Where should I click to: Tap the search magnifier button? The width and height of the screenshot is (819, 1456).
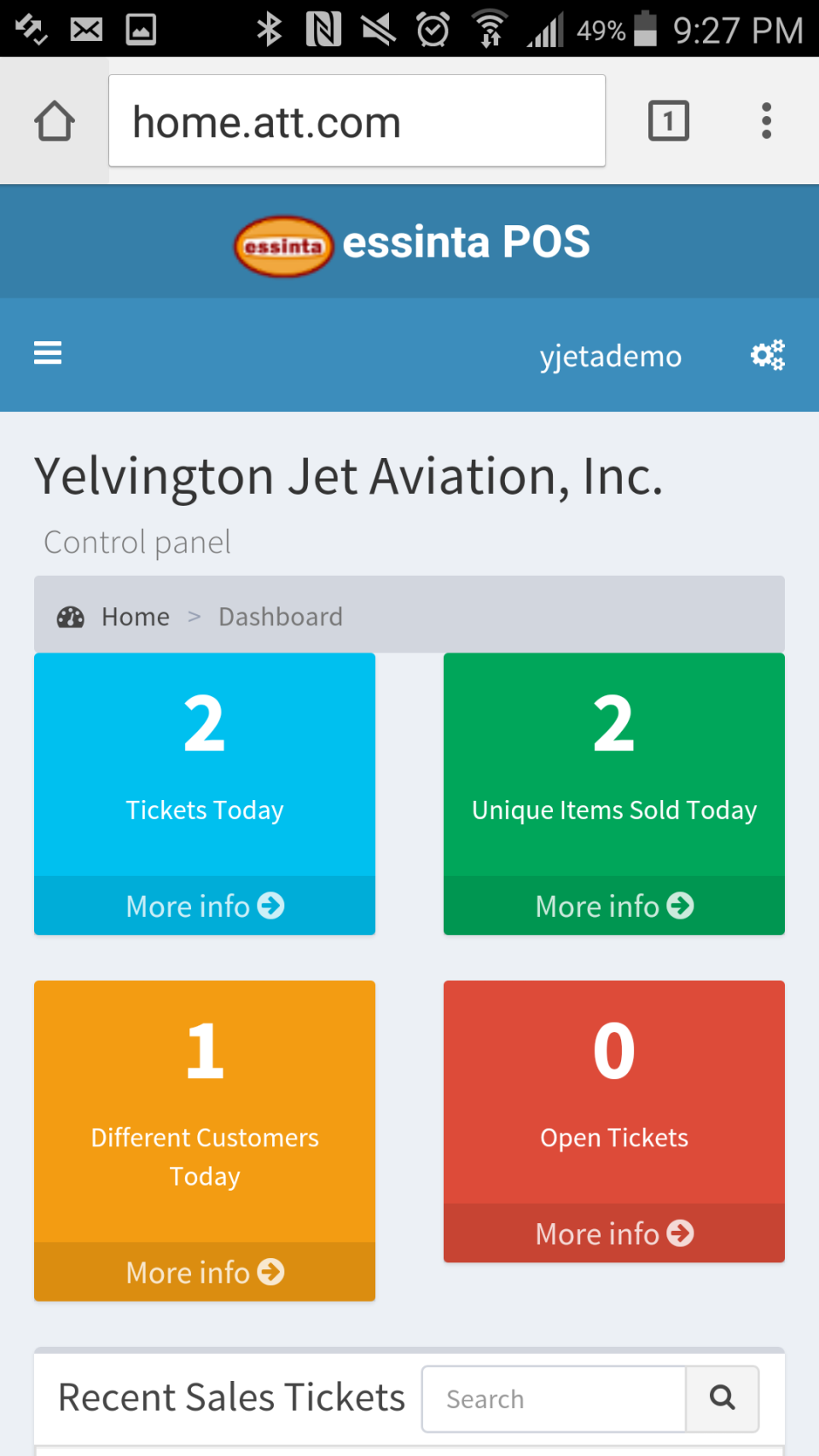pos(721,1399)
